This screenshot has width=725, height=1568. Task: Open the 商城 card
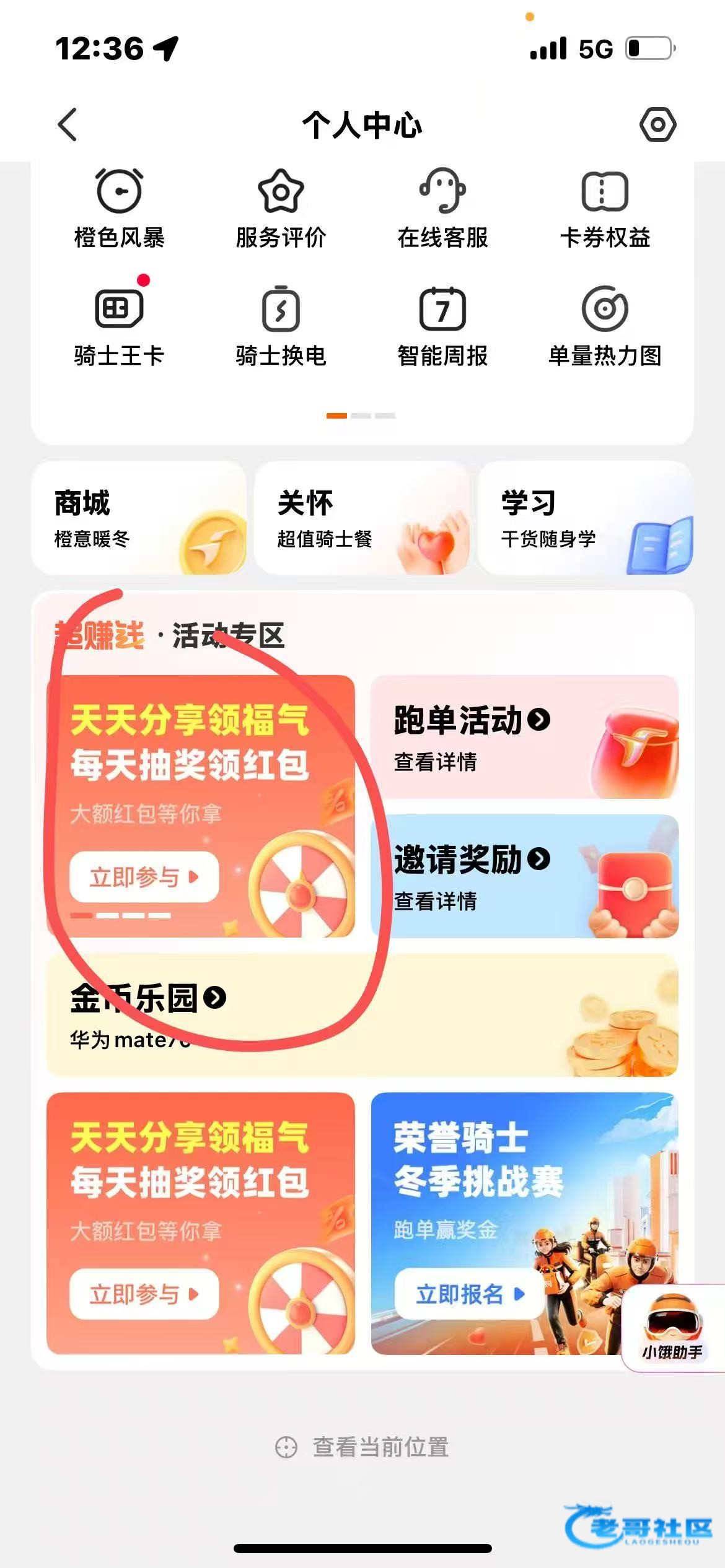point(139,518)
